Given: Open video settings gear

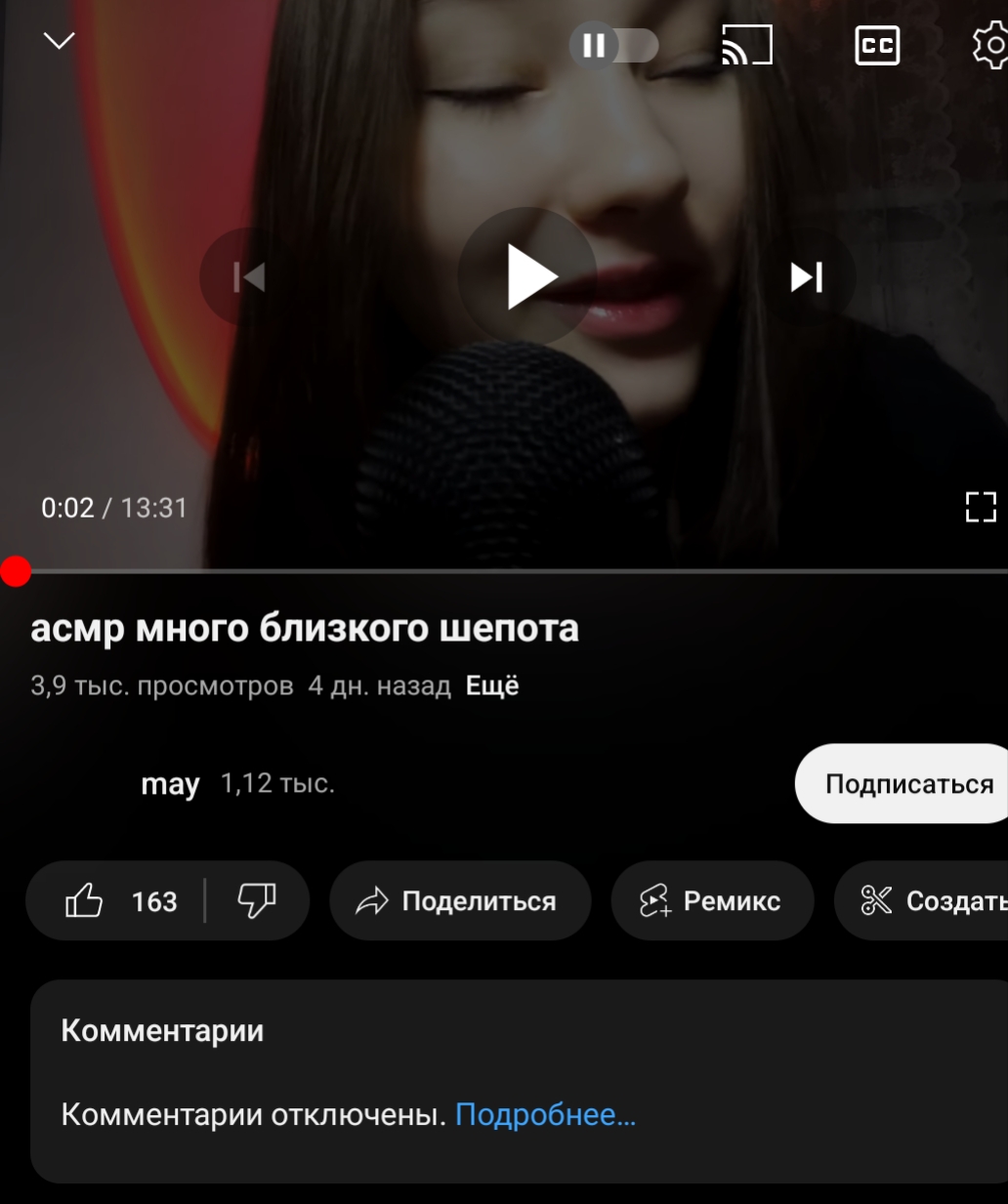Looking at the screenshot, I should click(x=989, y=46).
